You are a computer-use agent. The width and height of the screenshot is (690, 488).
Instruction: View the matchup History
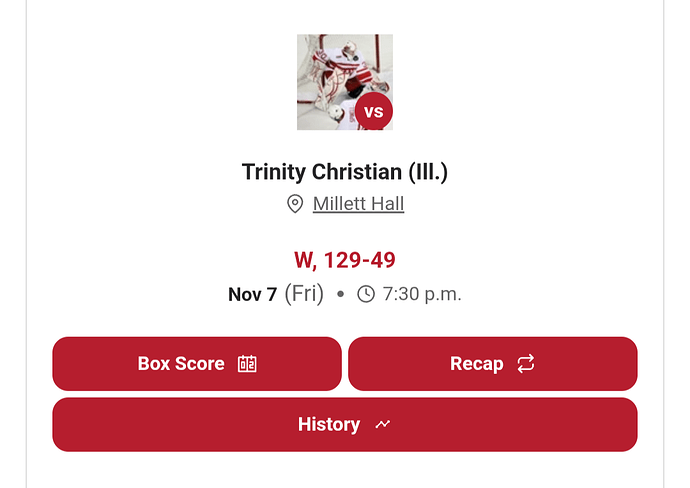point(344,425)
